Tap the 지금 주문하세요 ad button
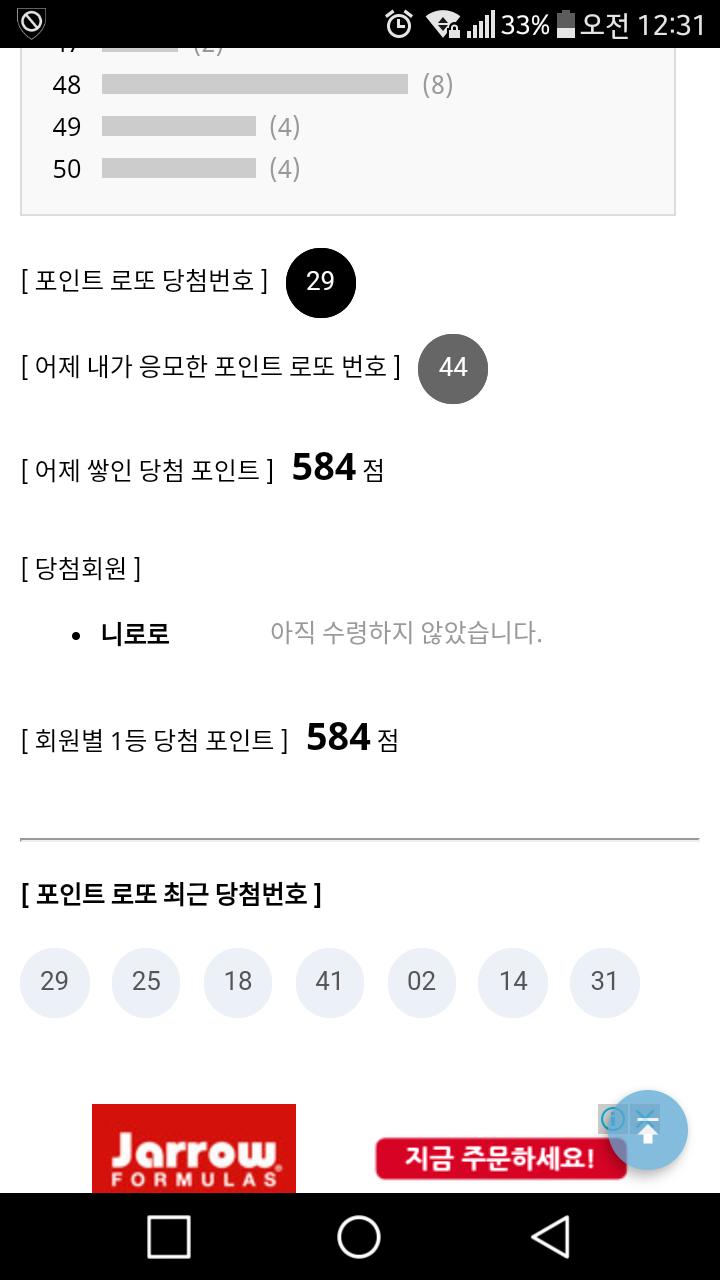The height and width of the screenshot is (1280, 720). 501,1158
